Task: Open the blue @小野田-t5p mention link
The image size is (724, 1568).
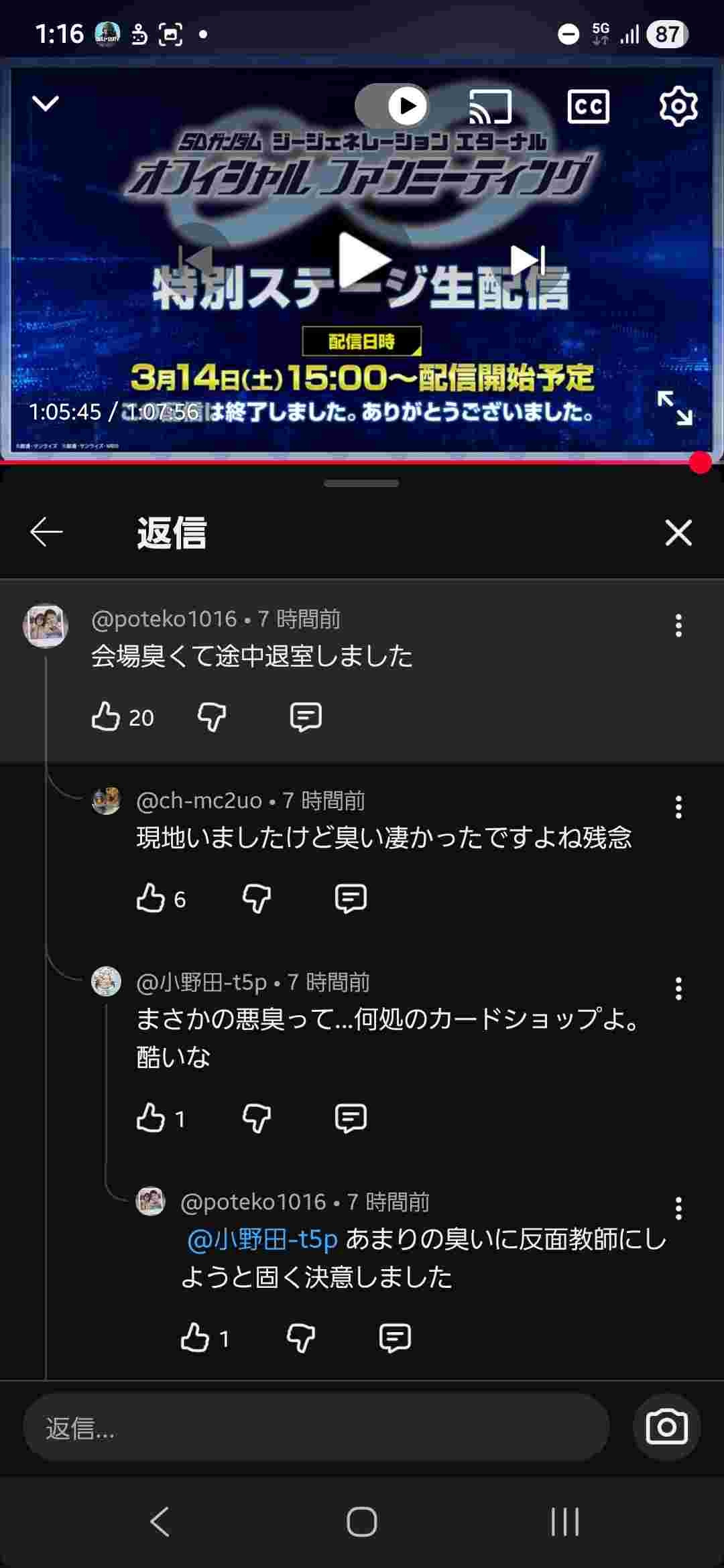Action: [262, 1240]
